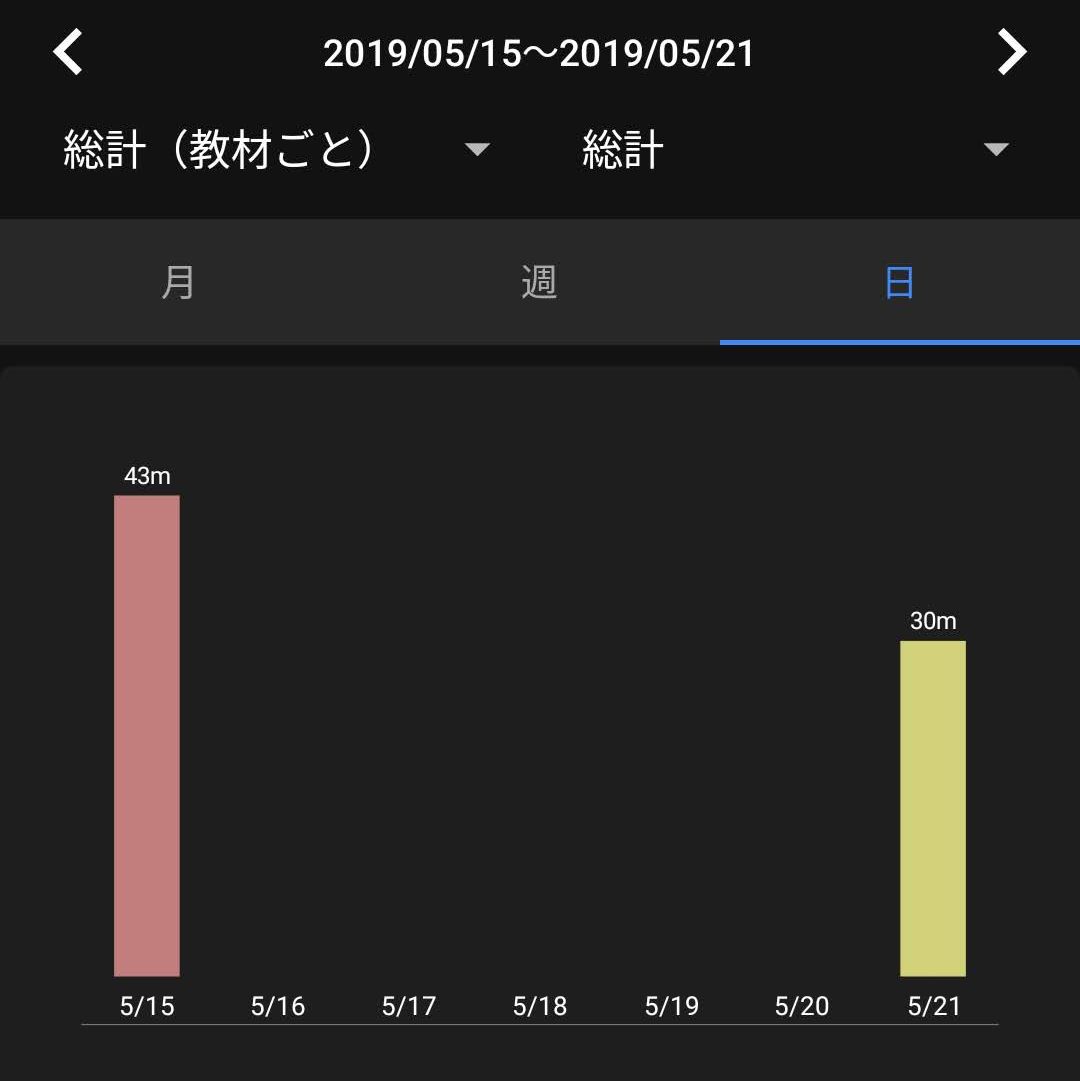1080x1081 pixels.
Task: Click the 5/19 date label on the axis
Action: 671,1007
